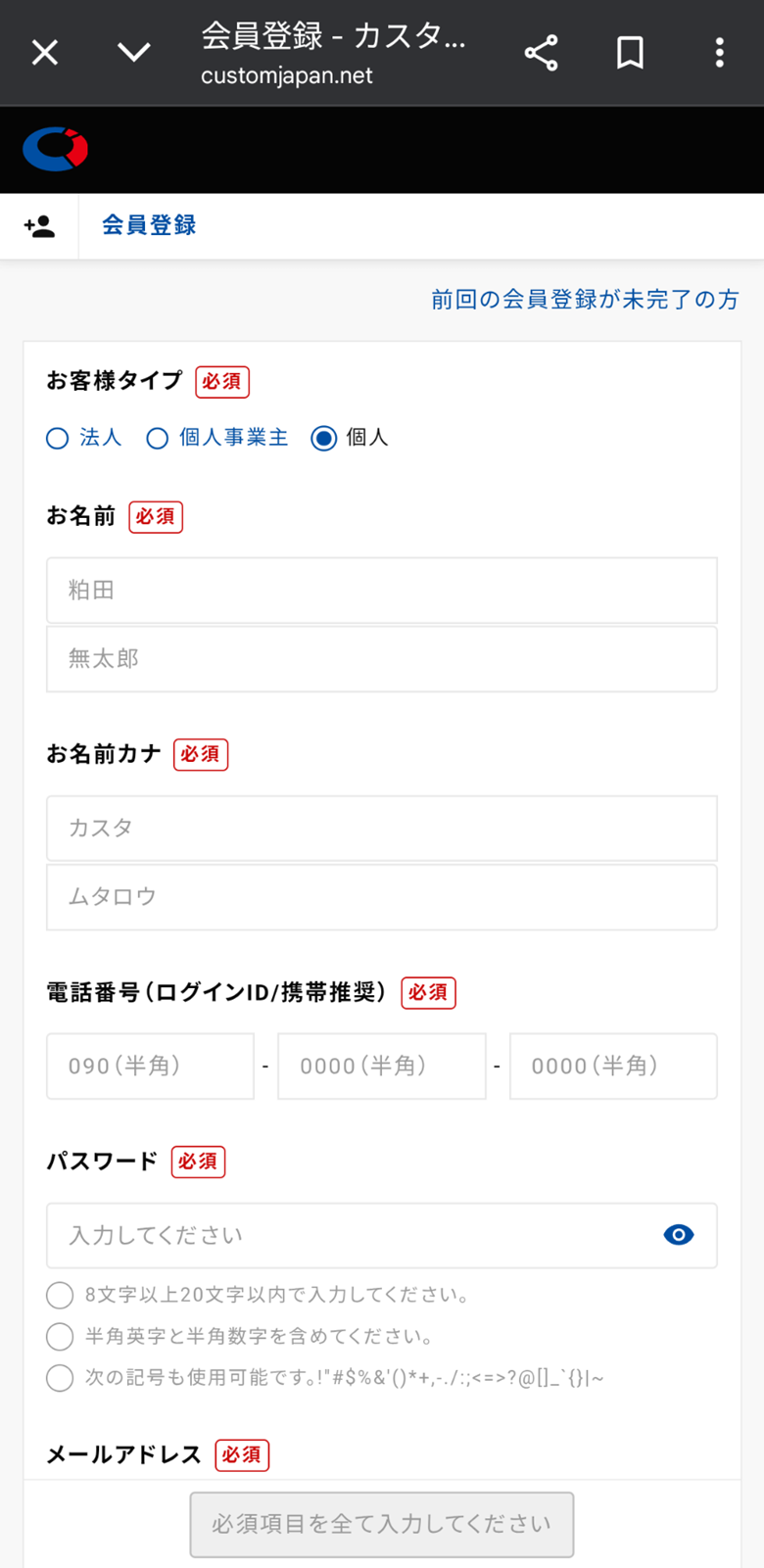This screenshot has height=1568, width=764.
Task: Focus the カスタ kana field
Action: [381, 829]
